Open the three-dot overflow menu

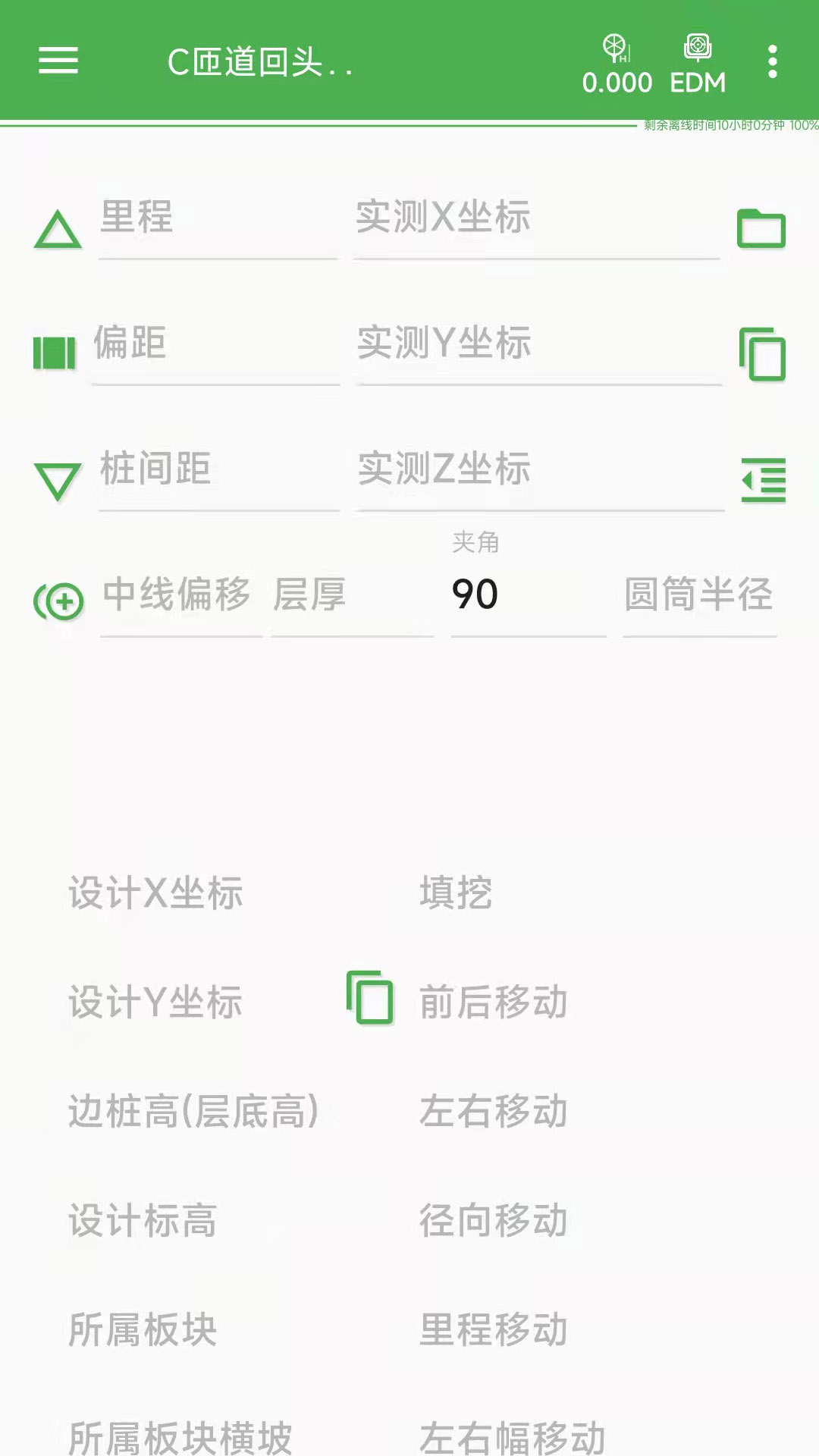click(773, 61)
